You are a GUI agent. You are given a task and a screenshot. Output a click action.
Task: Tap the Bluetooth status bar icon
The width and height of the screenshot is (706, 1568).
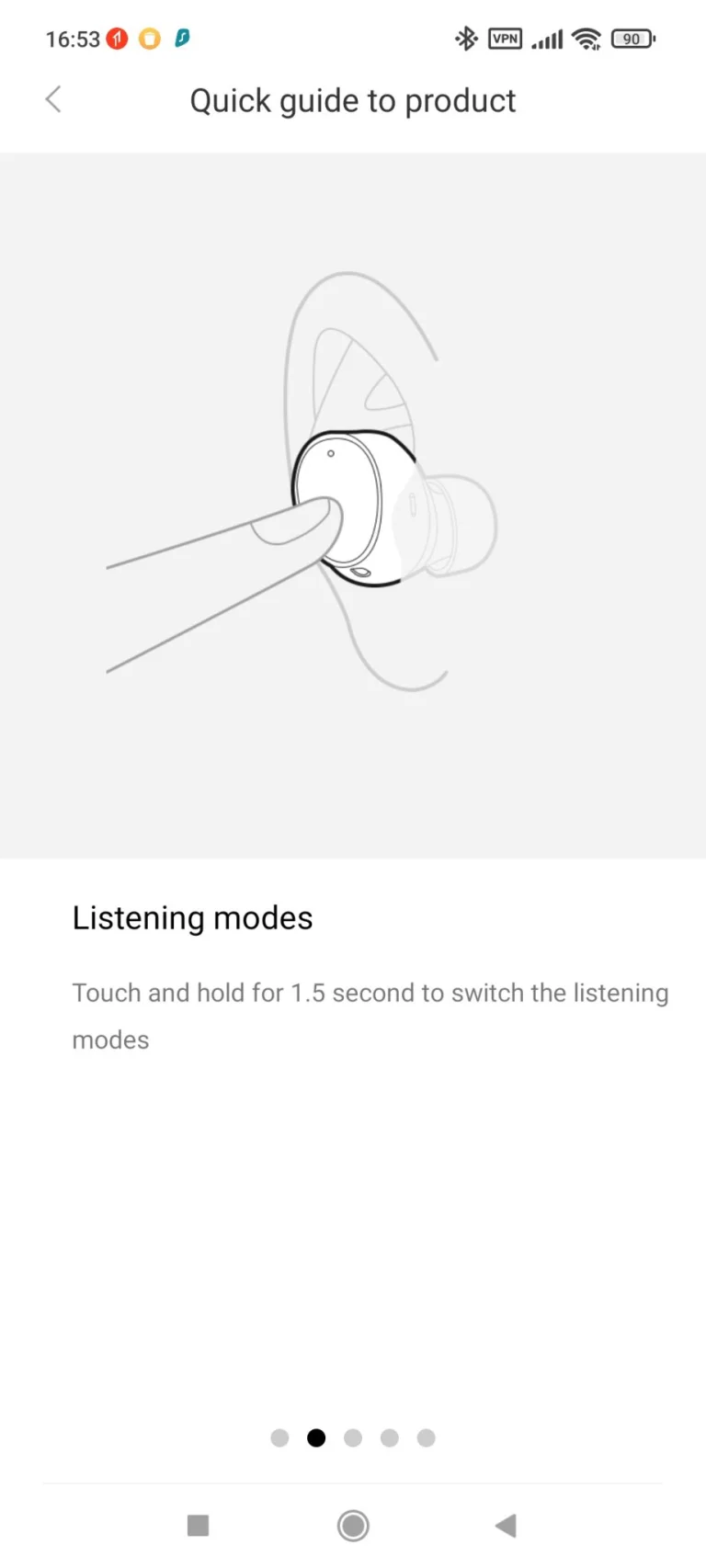point(467,39)
